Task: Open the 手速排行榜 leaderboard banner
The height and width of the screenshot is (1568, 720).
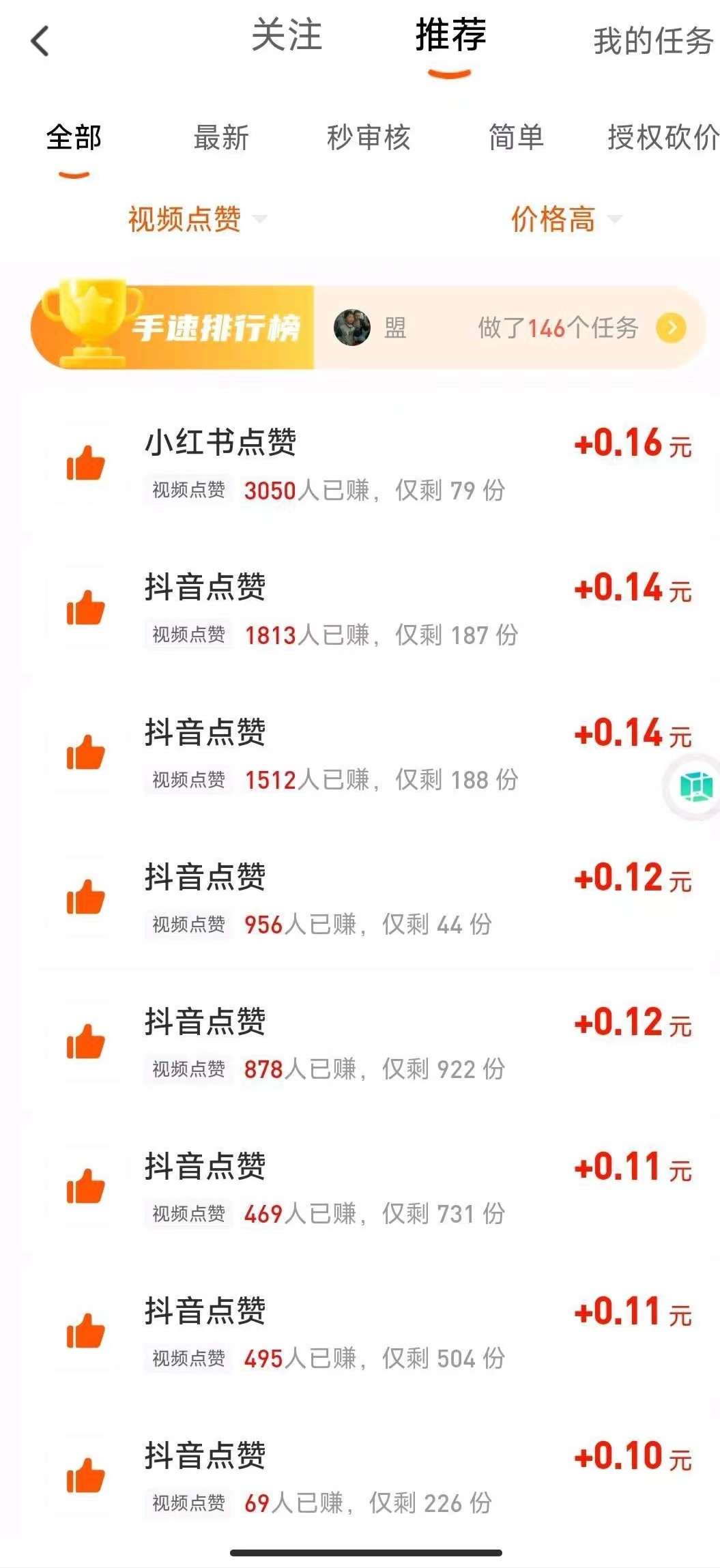Action: (x=367, y=328)
